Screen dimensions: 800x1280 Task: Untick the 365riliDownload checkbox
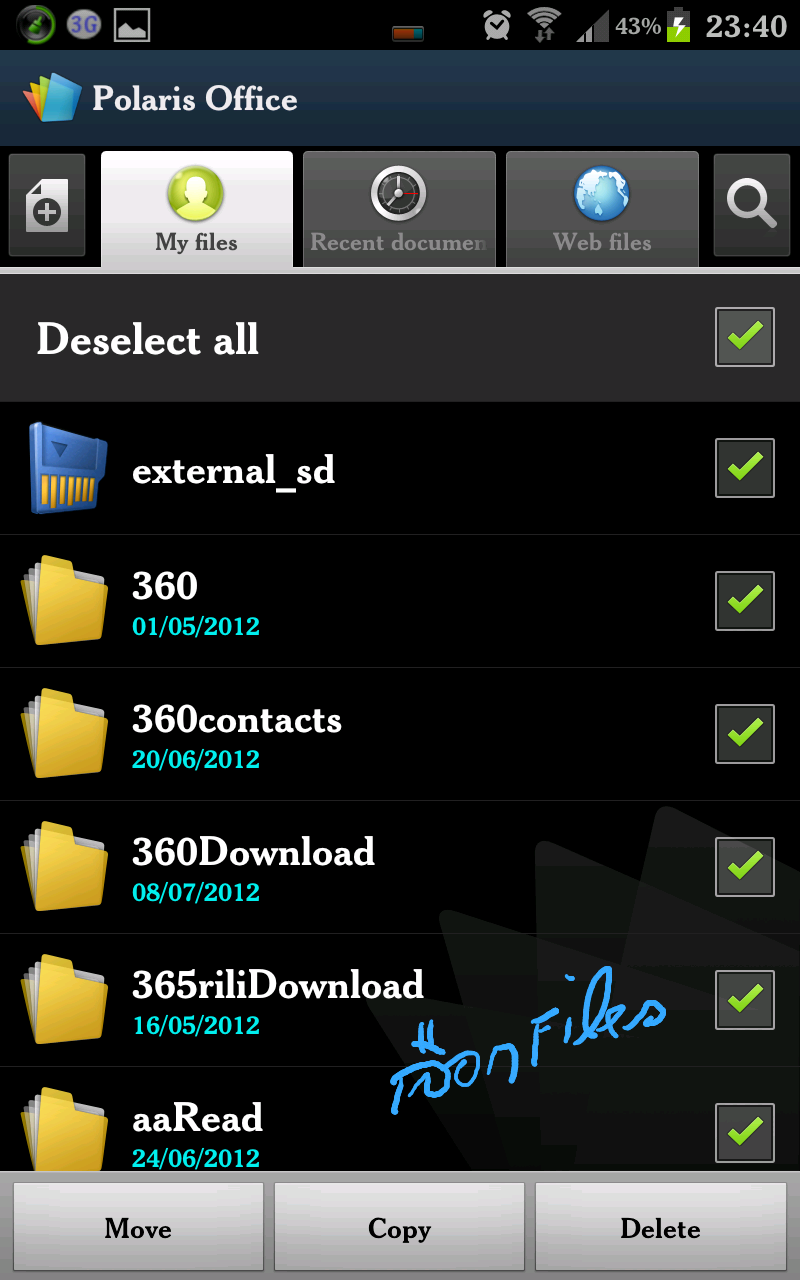click(x=745, y=1000)
